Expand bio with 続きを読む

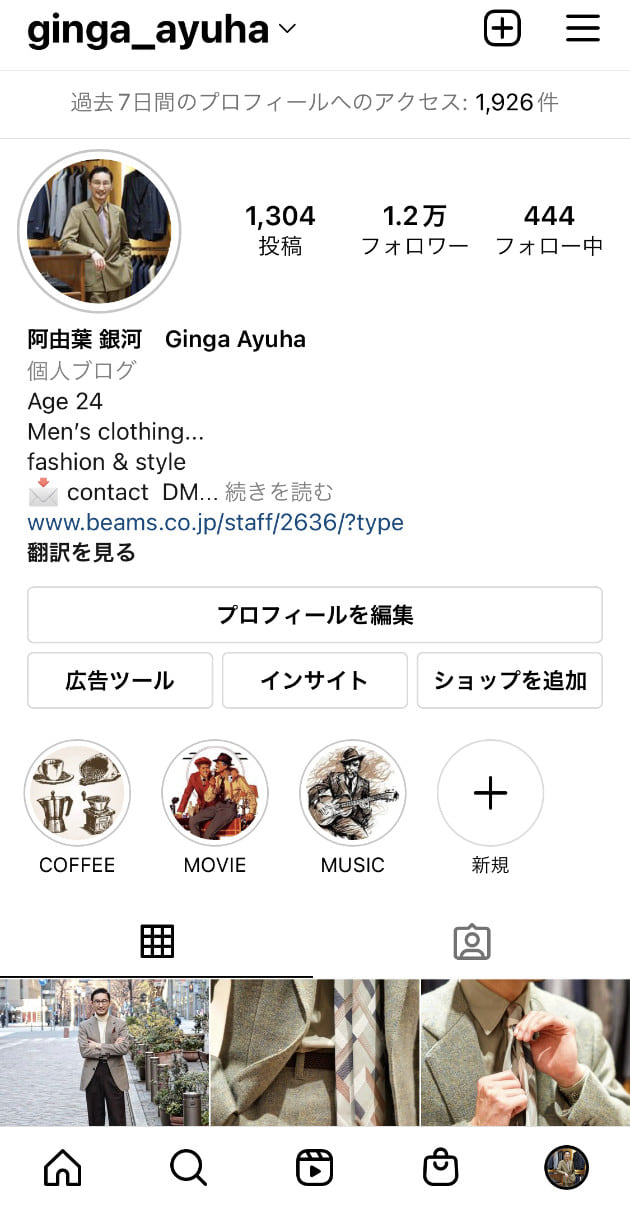[279, 492]
